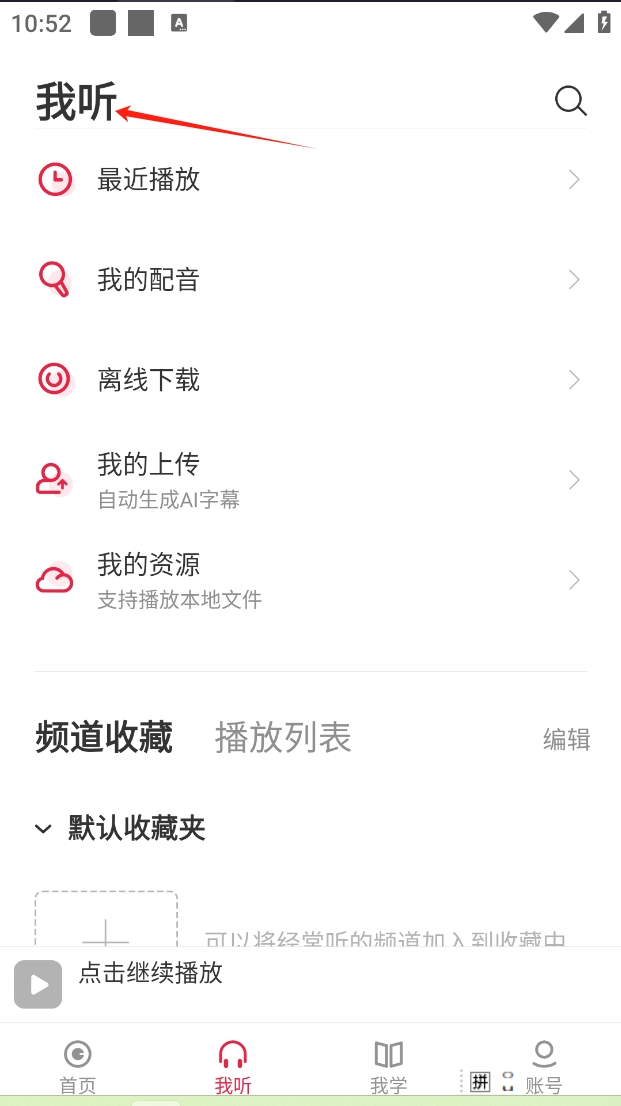Select the 我听 bottom tab
The height and width of the screenshot is (1106, 621).
pyautogui.click(x=233, y=1066)
